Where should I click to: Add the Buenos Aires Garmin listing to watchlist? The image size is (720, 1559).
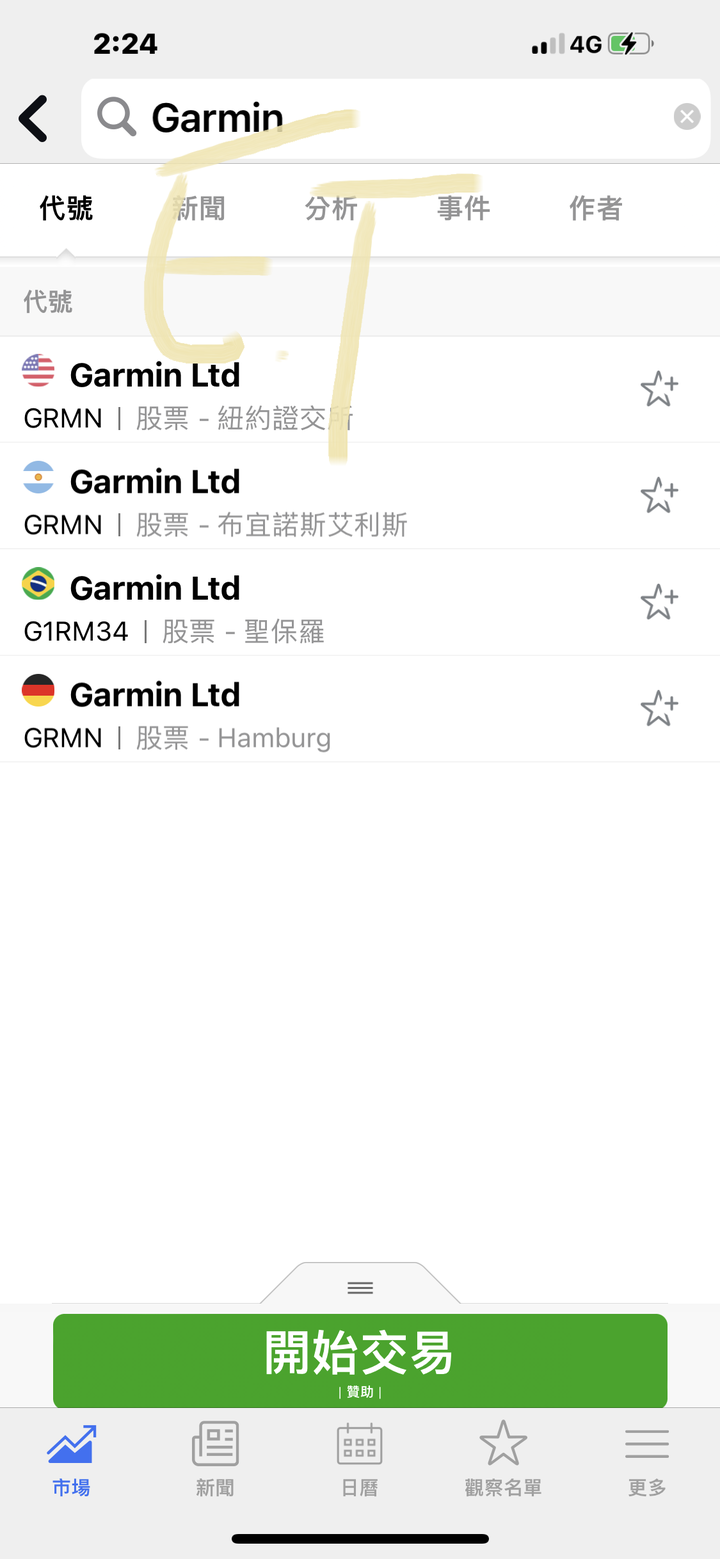[x=659, y=495]
